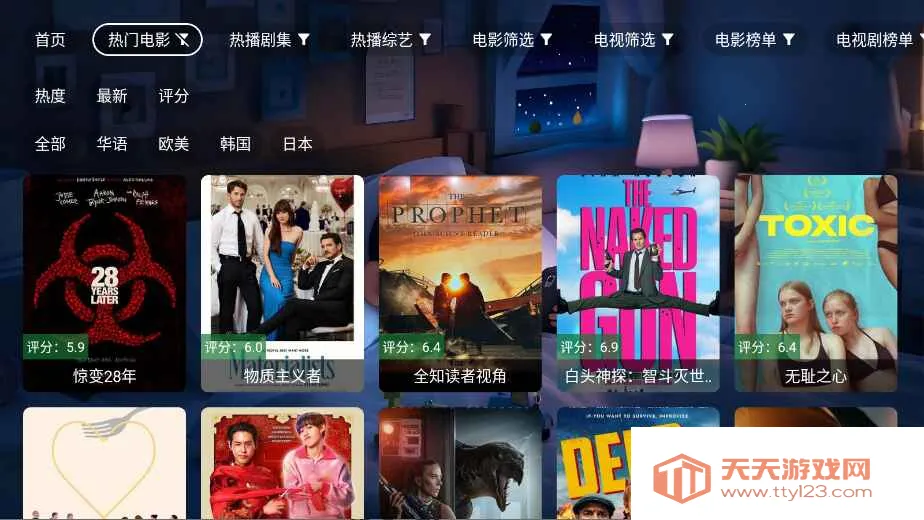Filter by 日本 movies
The height and width of the screenshot is (520, 924).
298,144
